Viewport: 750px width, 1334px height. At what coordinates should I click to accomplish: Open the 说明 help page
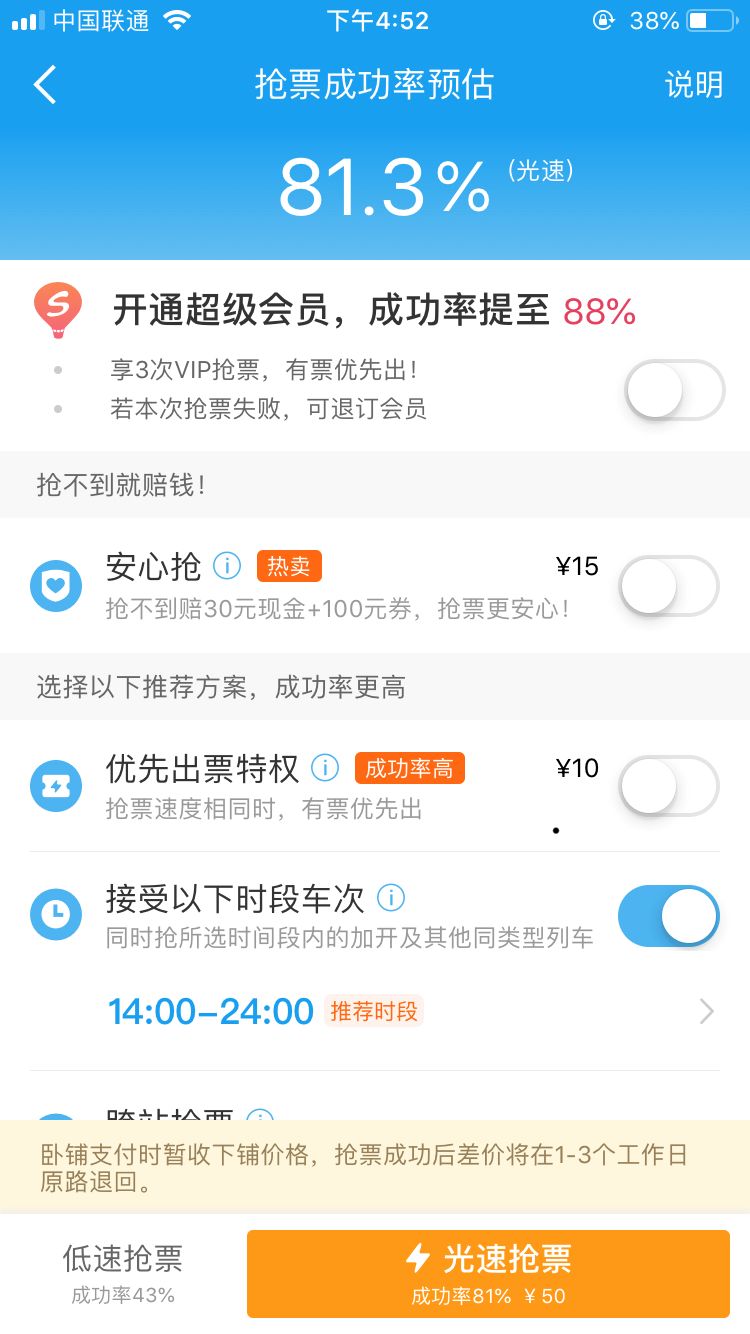pyautogui.click(x=694, y=85)
